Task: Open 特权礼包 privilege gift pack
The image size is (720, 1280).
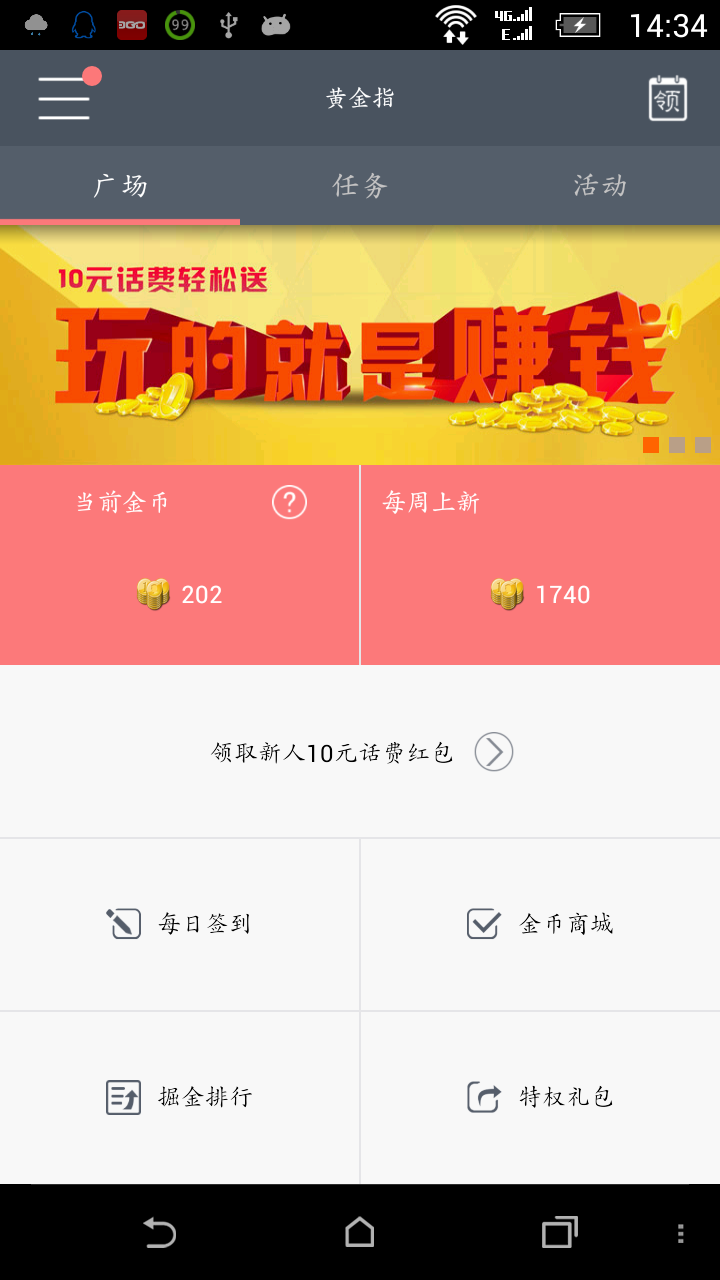Action: pyautogui.click(x=540, y=1097)
